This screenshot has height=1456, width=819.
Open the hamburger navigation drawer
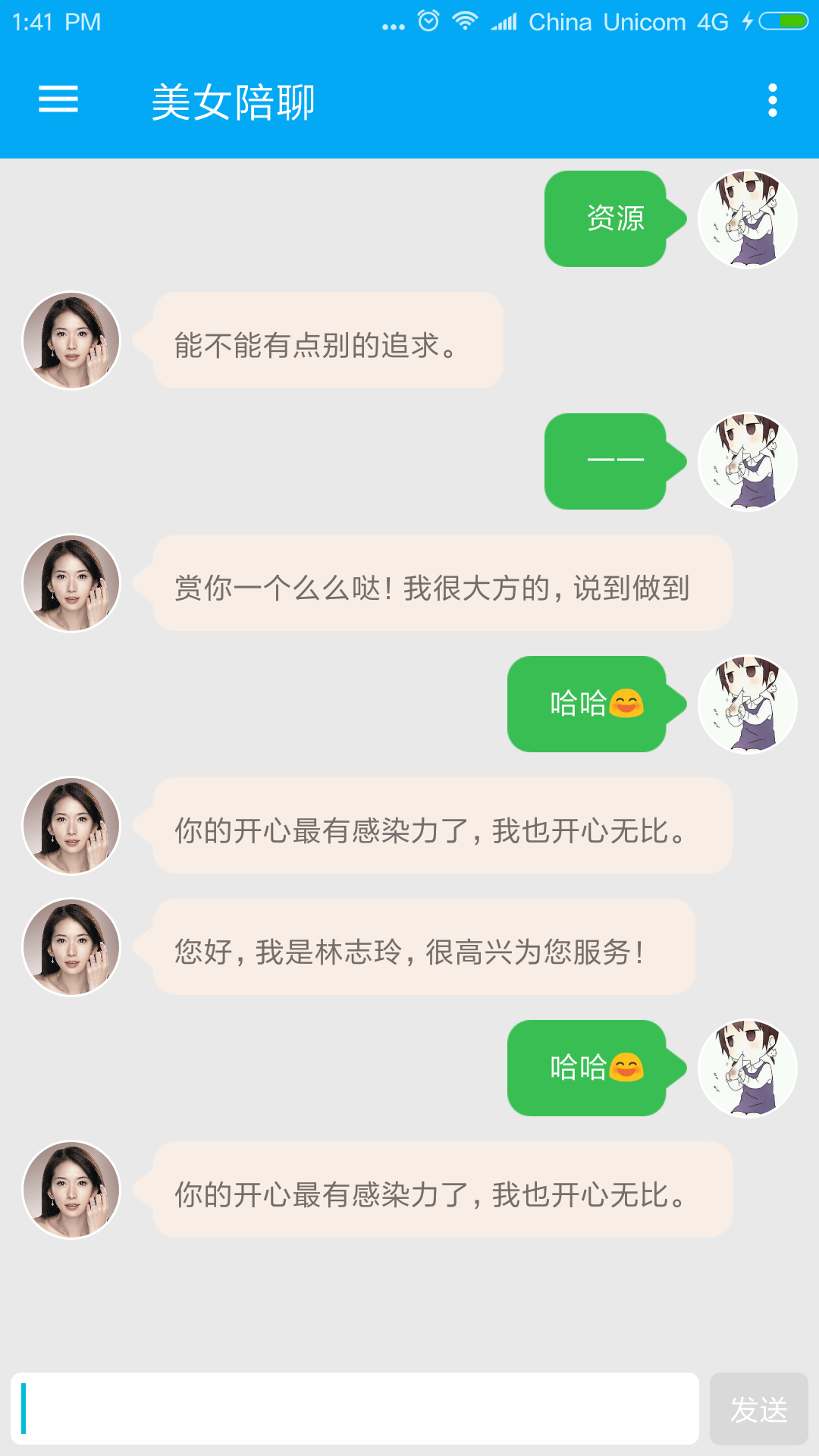point(58,99)
